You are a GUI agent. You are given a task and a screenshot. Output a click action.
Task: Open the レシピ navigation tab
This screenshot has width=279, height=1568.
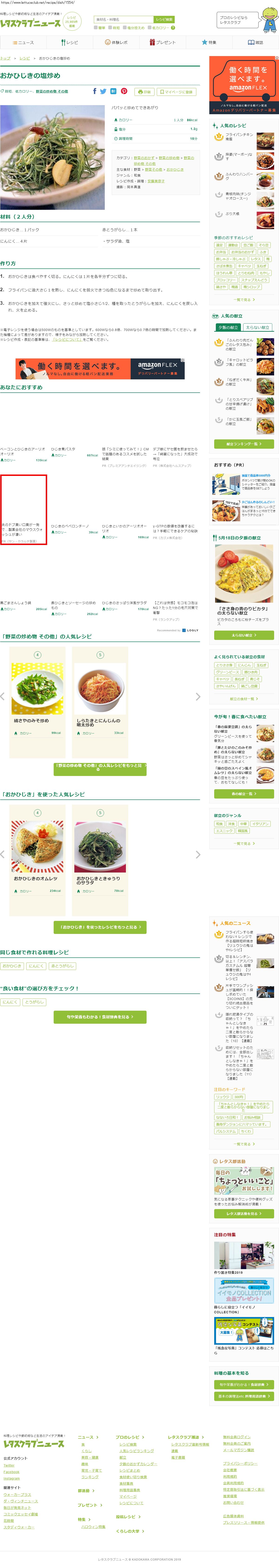pyautogui.click(x=70, y=43)
